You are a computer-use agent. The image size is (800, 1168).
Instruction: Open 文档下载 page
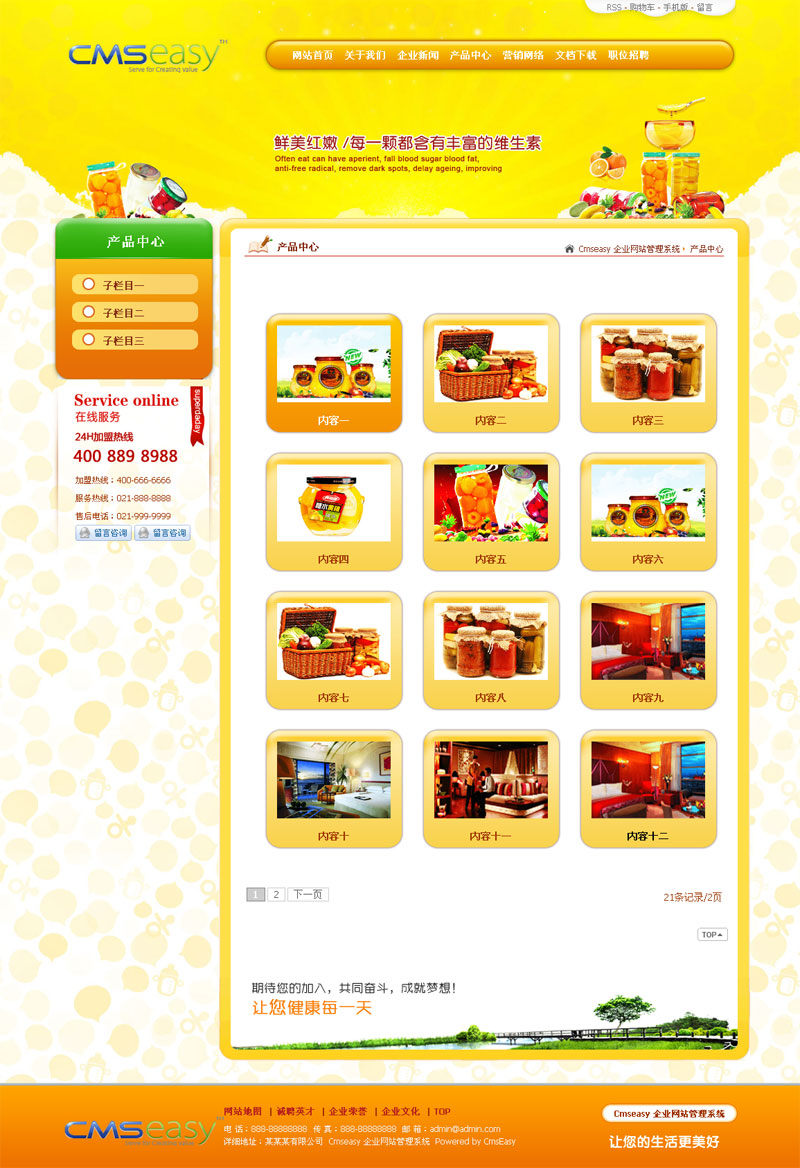tap(576, 56)
